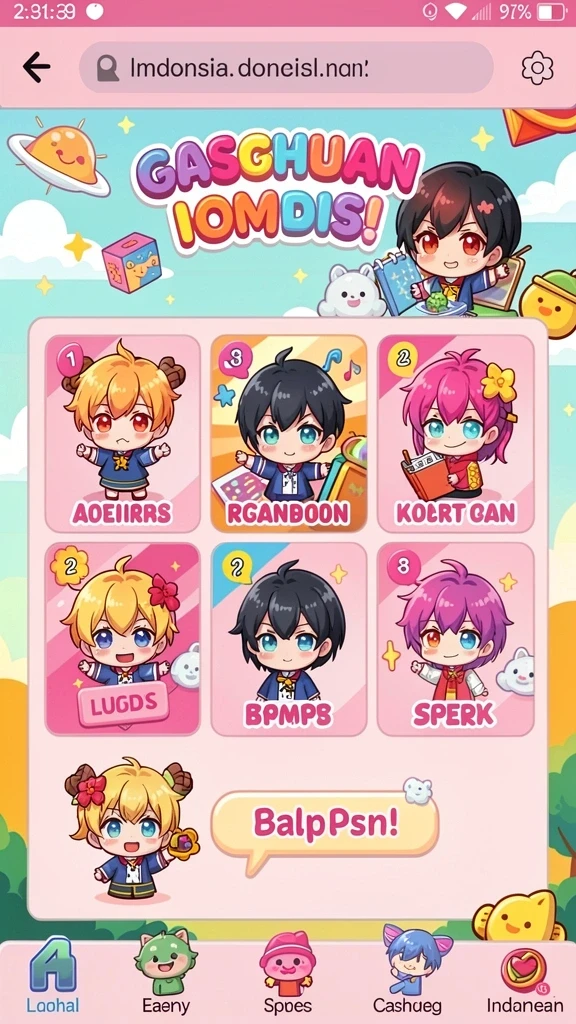Open the settings gear

click(x=537, y=68)
